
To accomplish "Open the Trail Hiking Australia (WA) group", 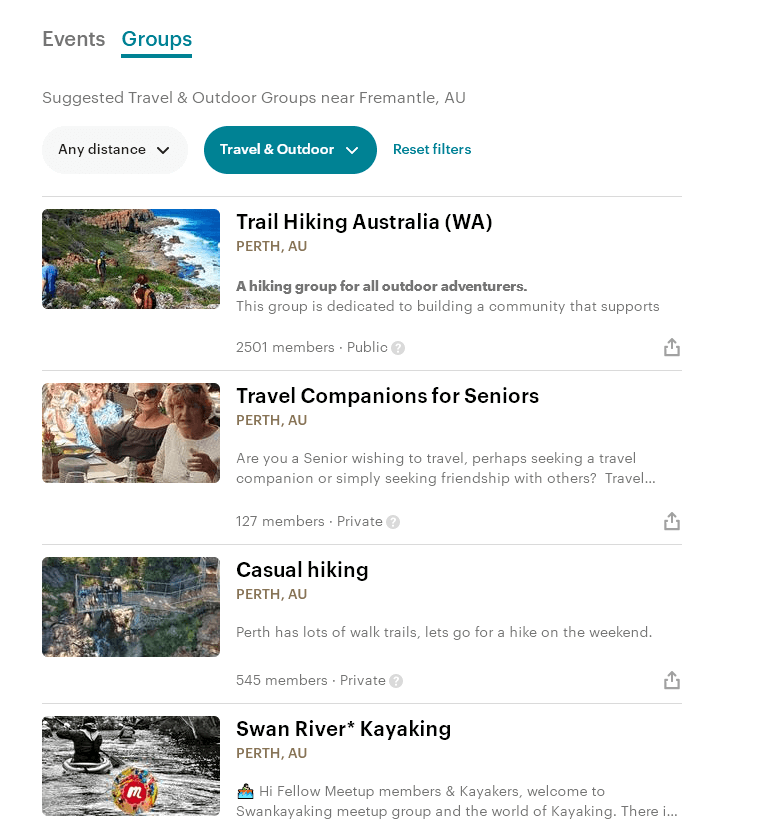I will (364, 222).
